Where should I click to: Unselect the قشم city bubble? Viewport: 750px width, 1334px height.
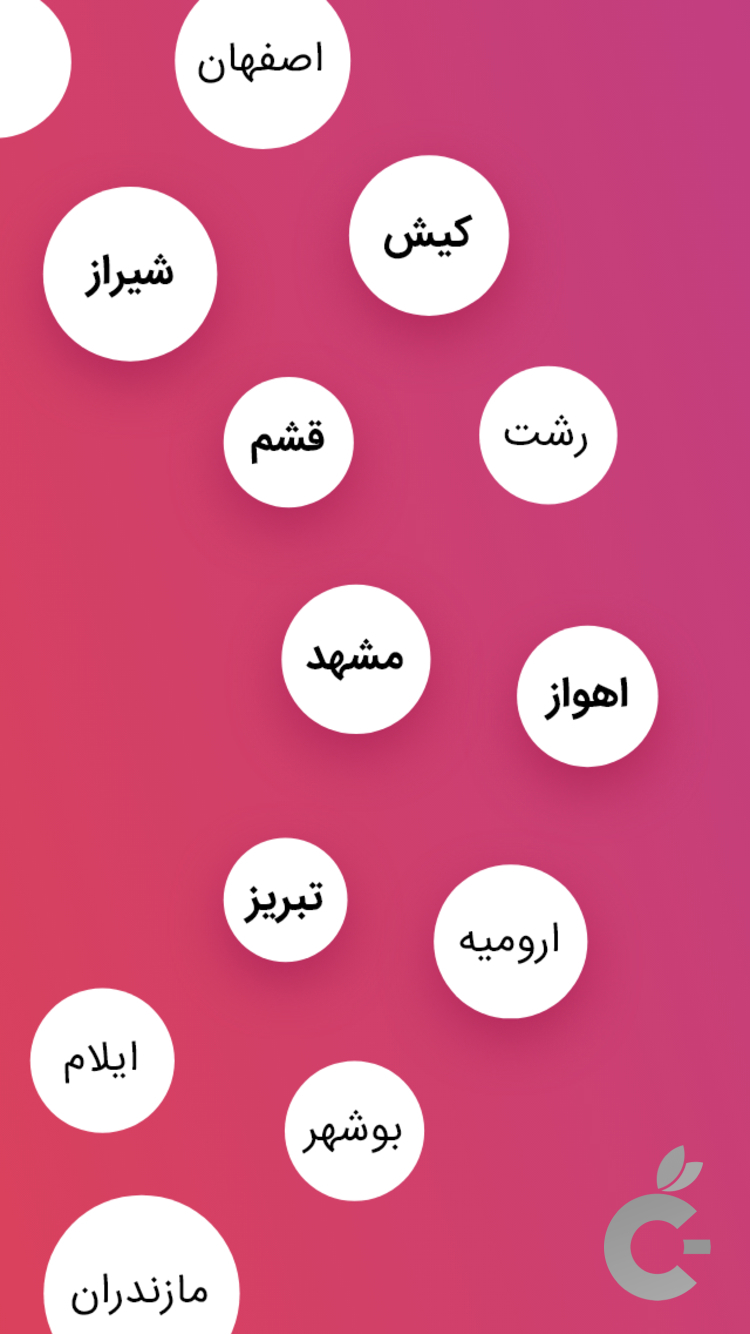(x=288, y=442)
